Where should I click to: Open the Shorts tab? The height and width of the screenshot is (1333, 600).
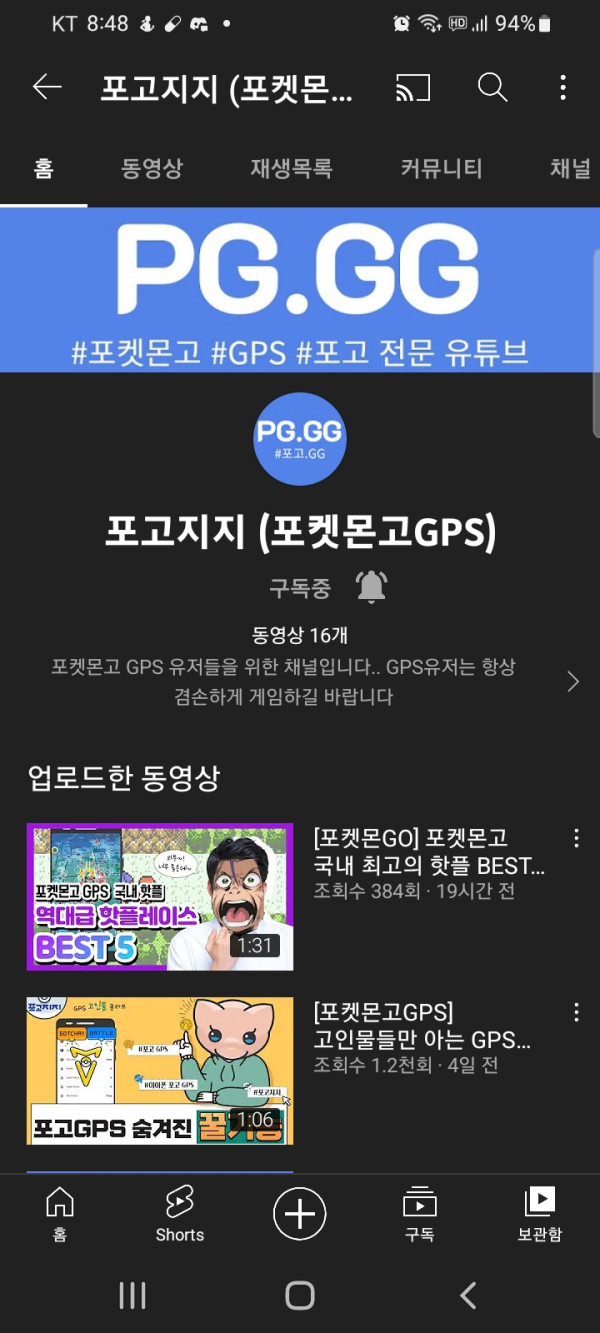coord(180,1214)
